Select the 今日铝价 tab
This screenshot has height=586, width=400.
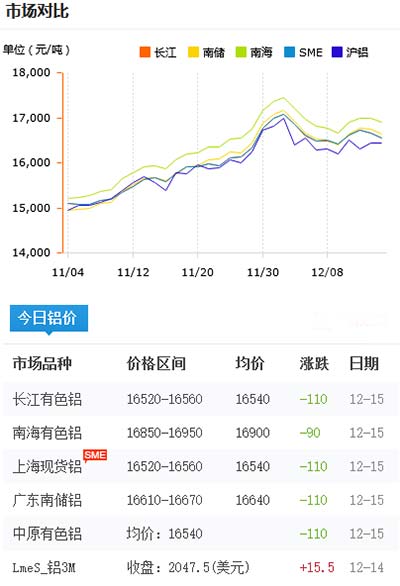click(49, 318)
